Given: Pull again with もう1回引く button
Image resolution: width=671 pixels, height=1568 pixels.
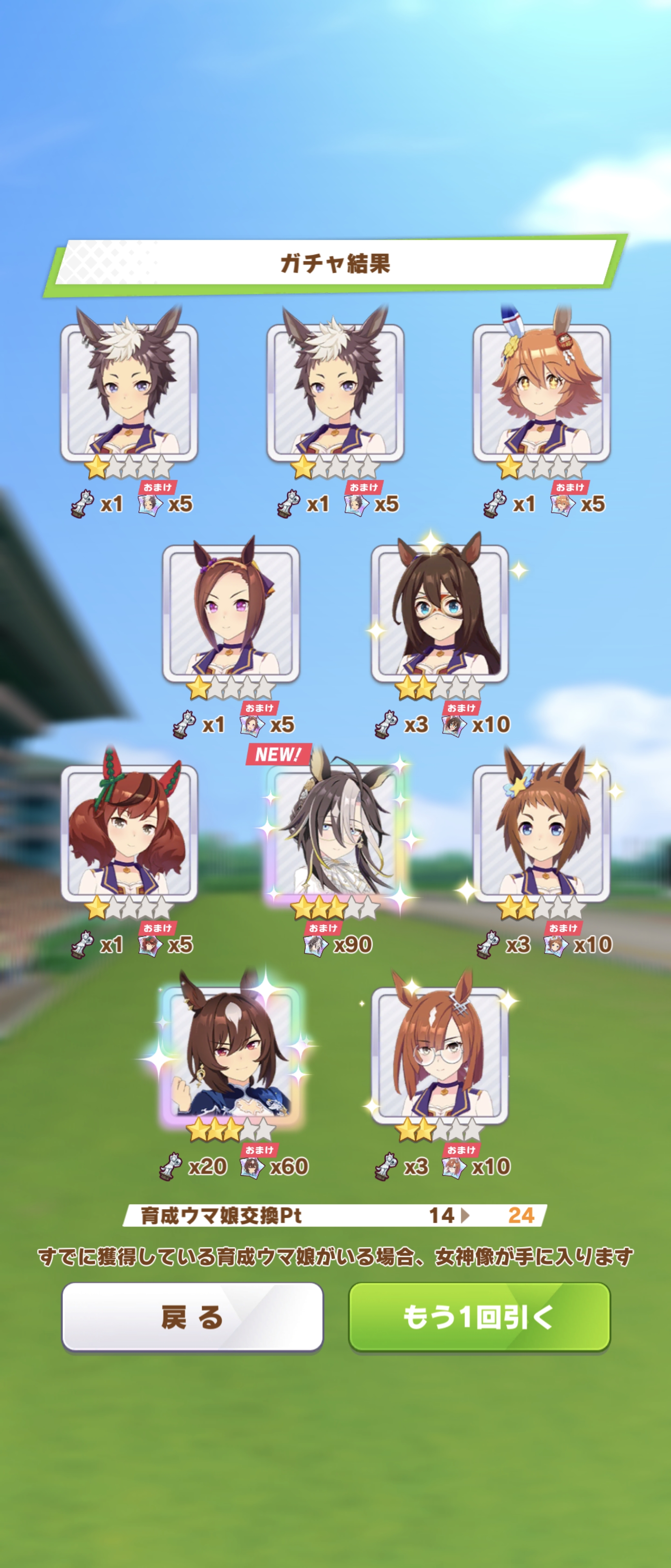Looking at the screenshot, I should point(479,1316).
